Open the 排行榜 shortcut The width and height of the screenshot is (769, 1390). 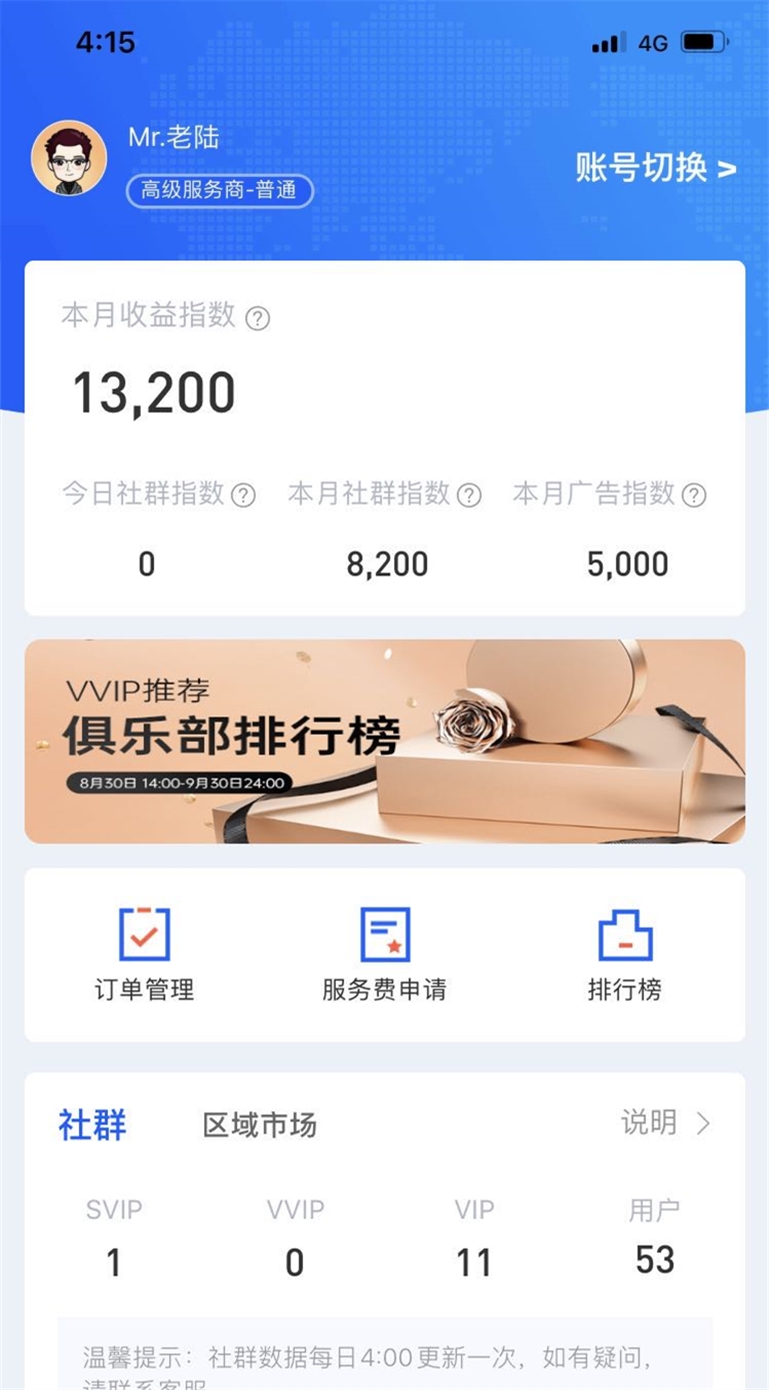tap(624, 954)
